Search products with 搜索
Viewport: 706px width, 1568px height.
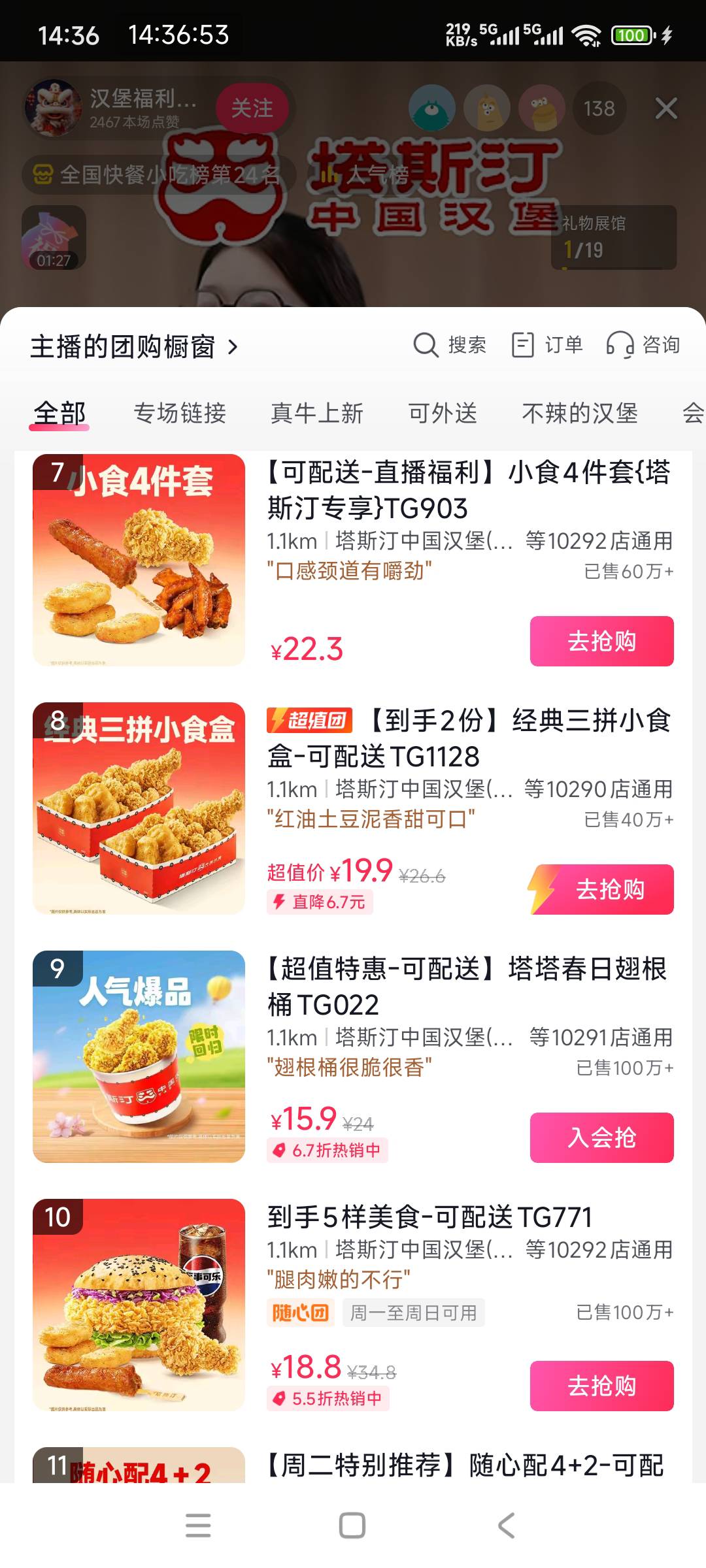(x=450, y=345)
